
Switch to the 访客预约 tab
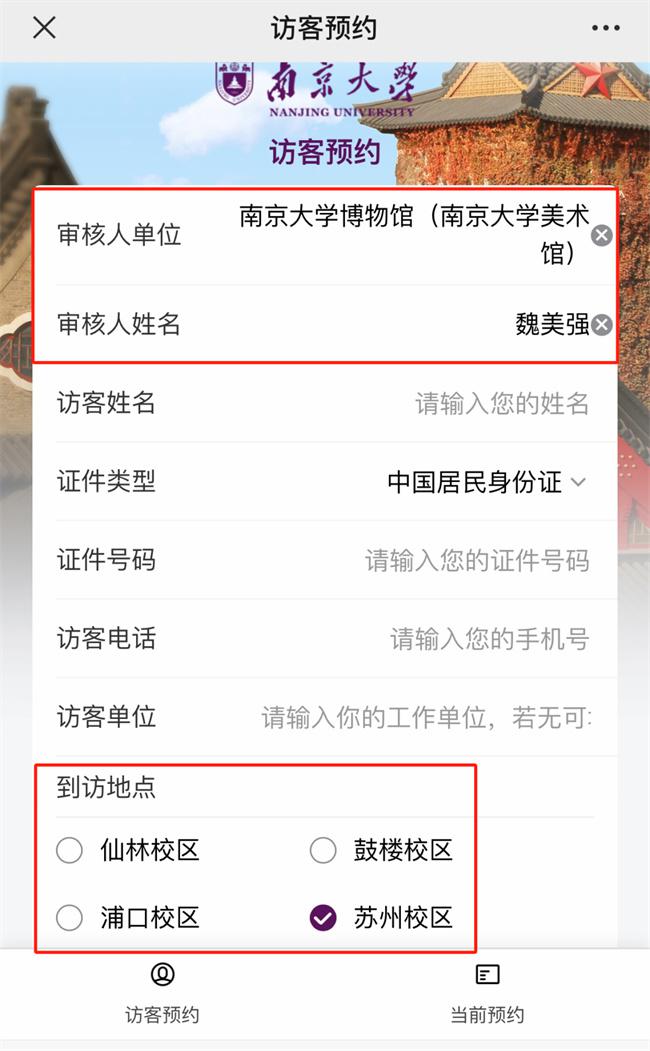tap(162, 994)
